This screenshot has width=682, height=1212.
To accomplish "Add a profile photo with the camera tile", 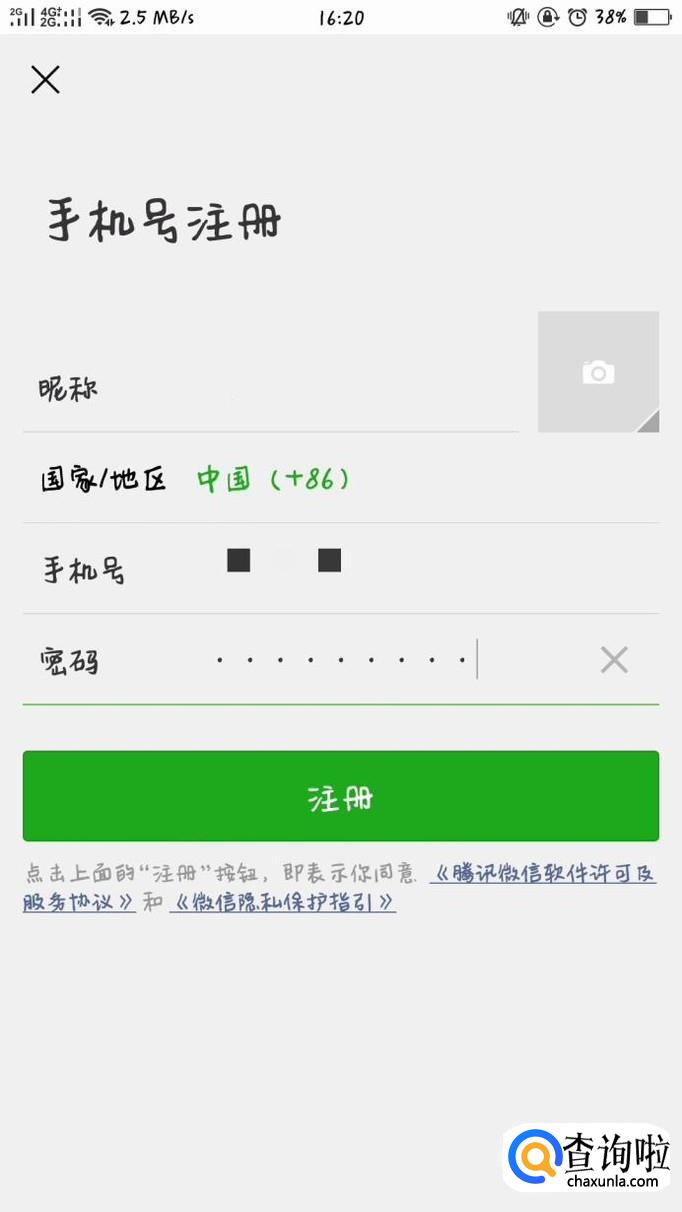I will [x=598, y=372].
